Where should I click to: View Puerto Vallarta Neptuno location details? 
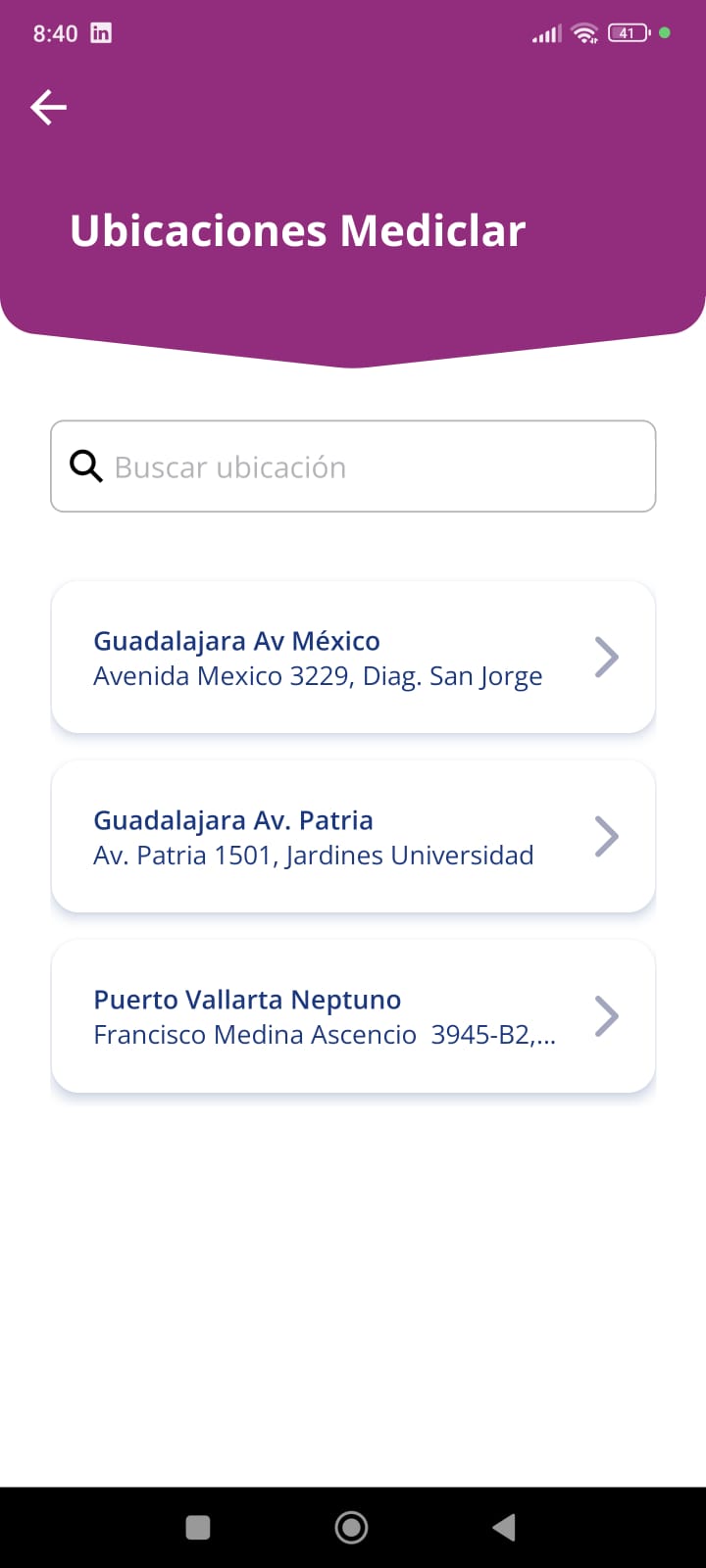tap(353, 1016)
